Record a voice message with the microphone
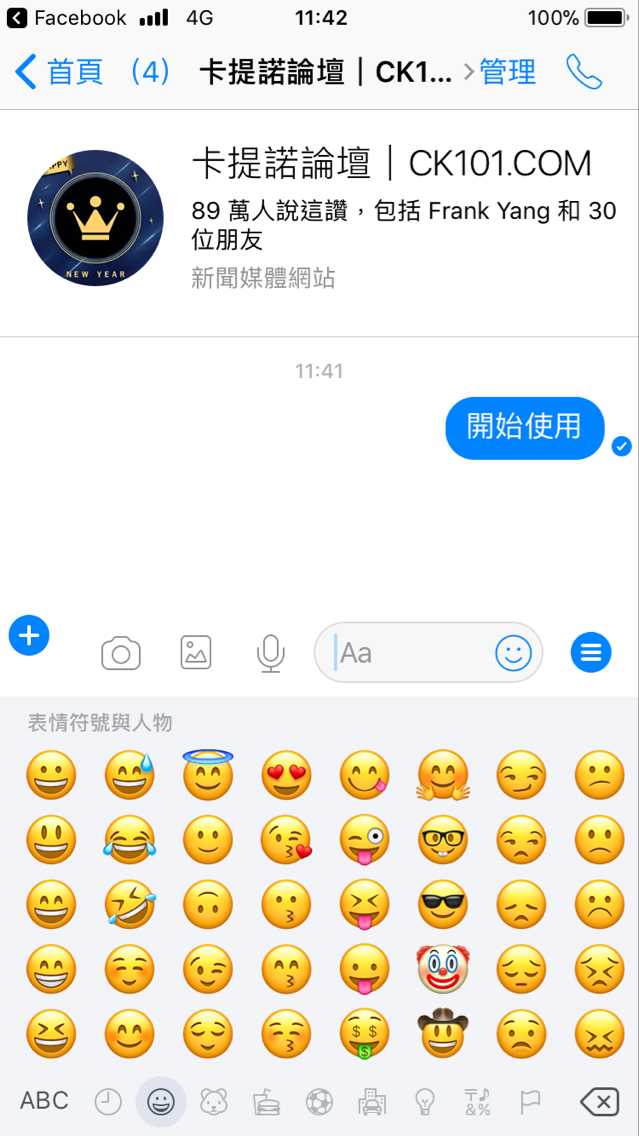Image resolution: width=639 pixels, height=1136 pixels. tap(270, 654)
